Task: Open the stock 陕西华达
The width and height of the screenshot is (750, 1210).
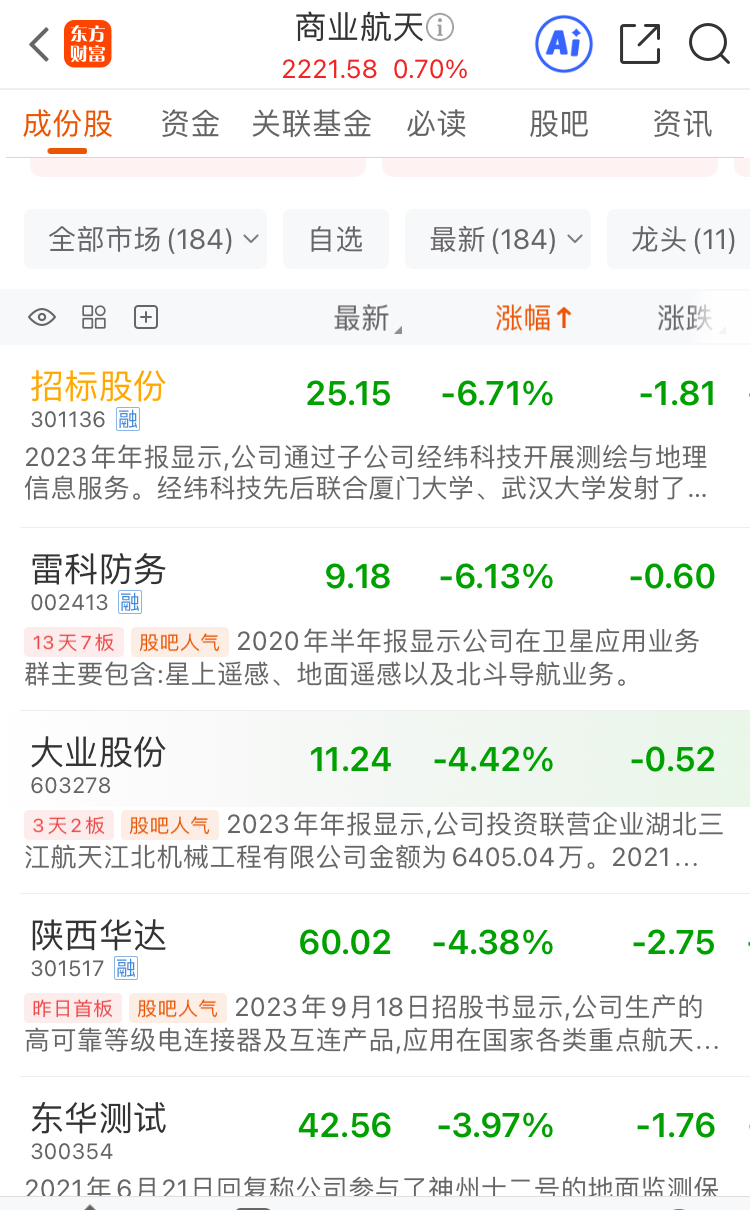Action: pyautogui.click(x=98, y=935)
